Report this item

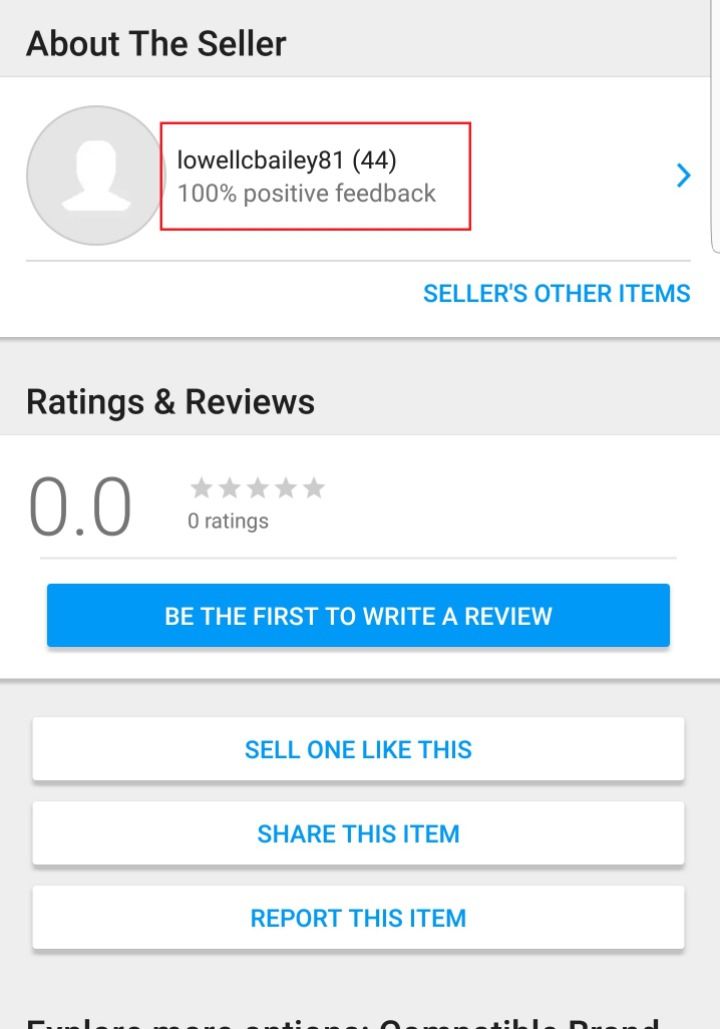click(358, 918)
